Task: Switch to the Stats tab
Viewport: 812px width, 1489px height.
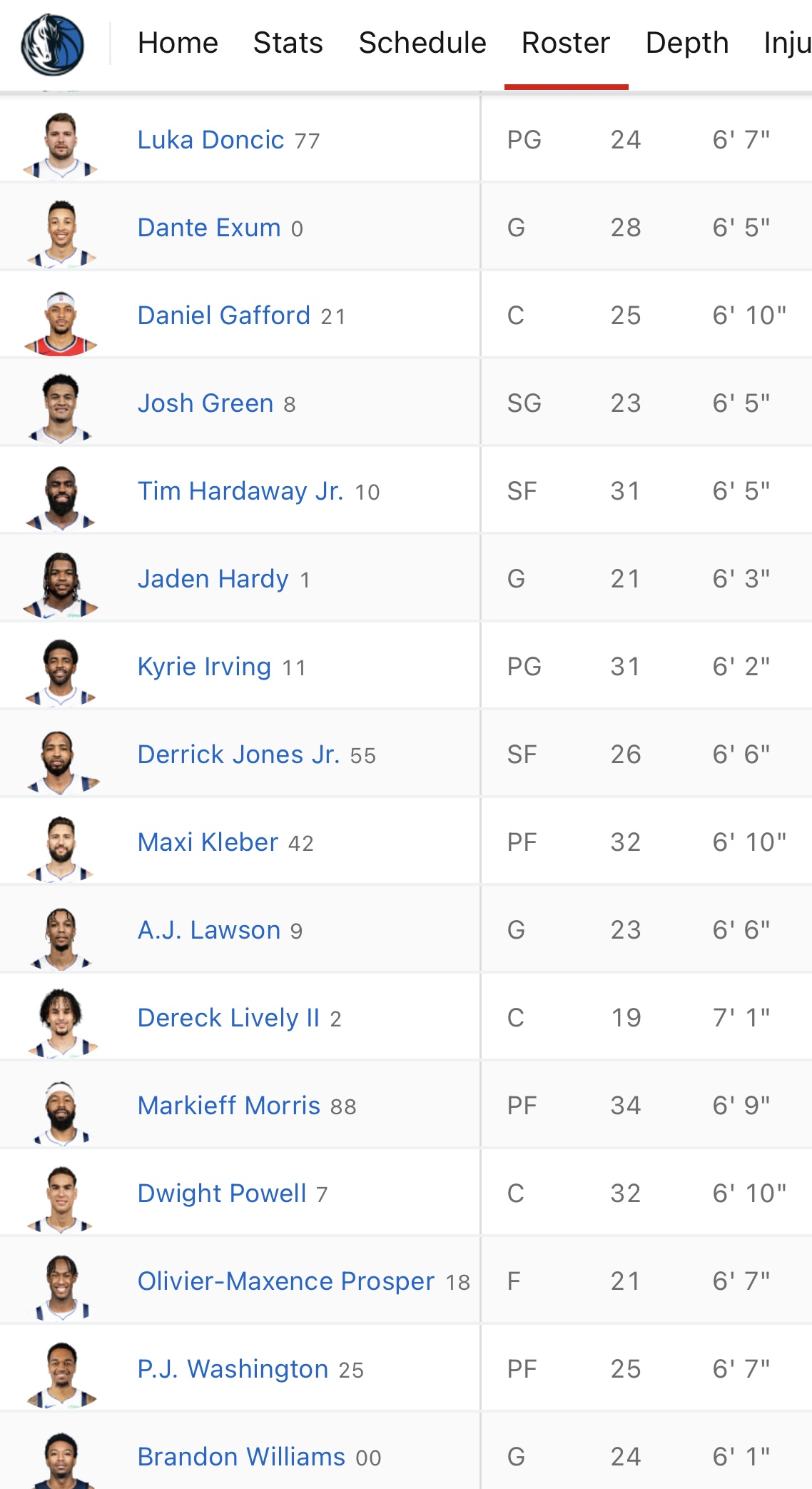Action: coord(288,43)
